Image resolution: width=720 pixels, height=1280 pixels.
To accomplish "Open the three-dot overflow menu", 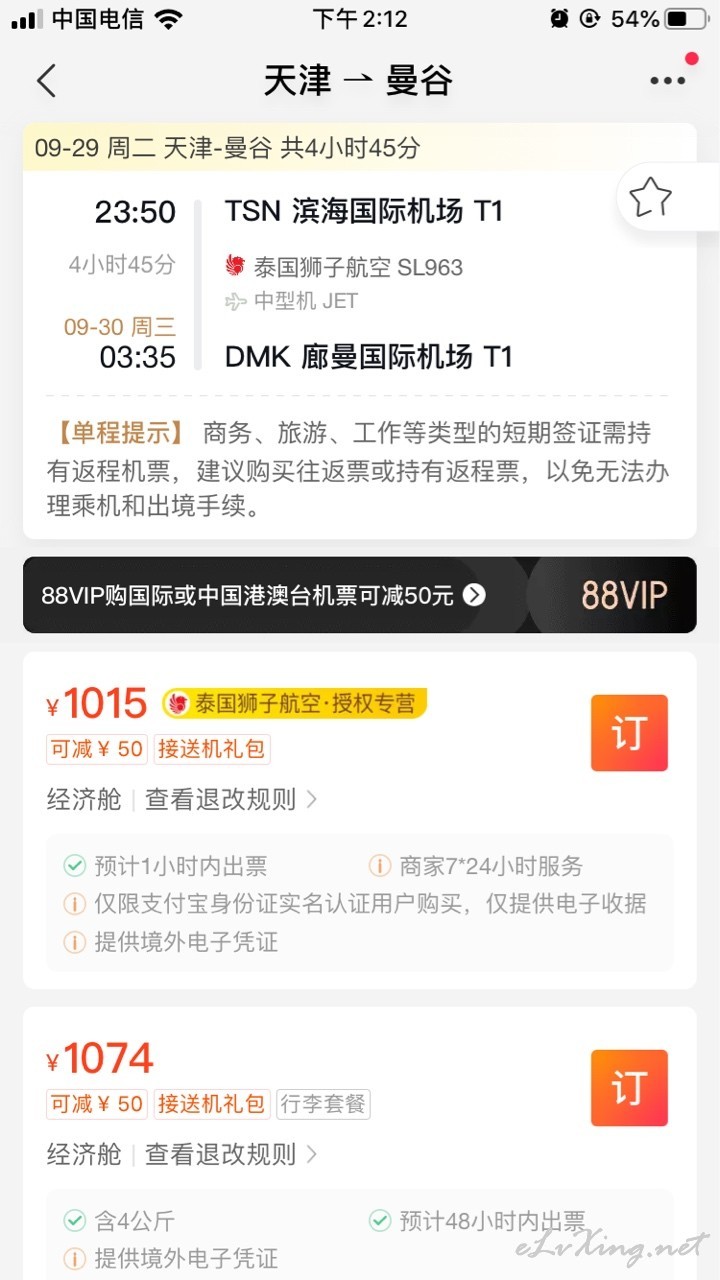I will [667, 81].
